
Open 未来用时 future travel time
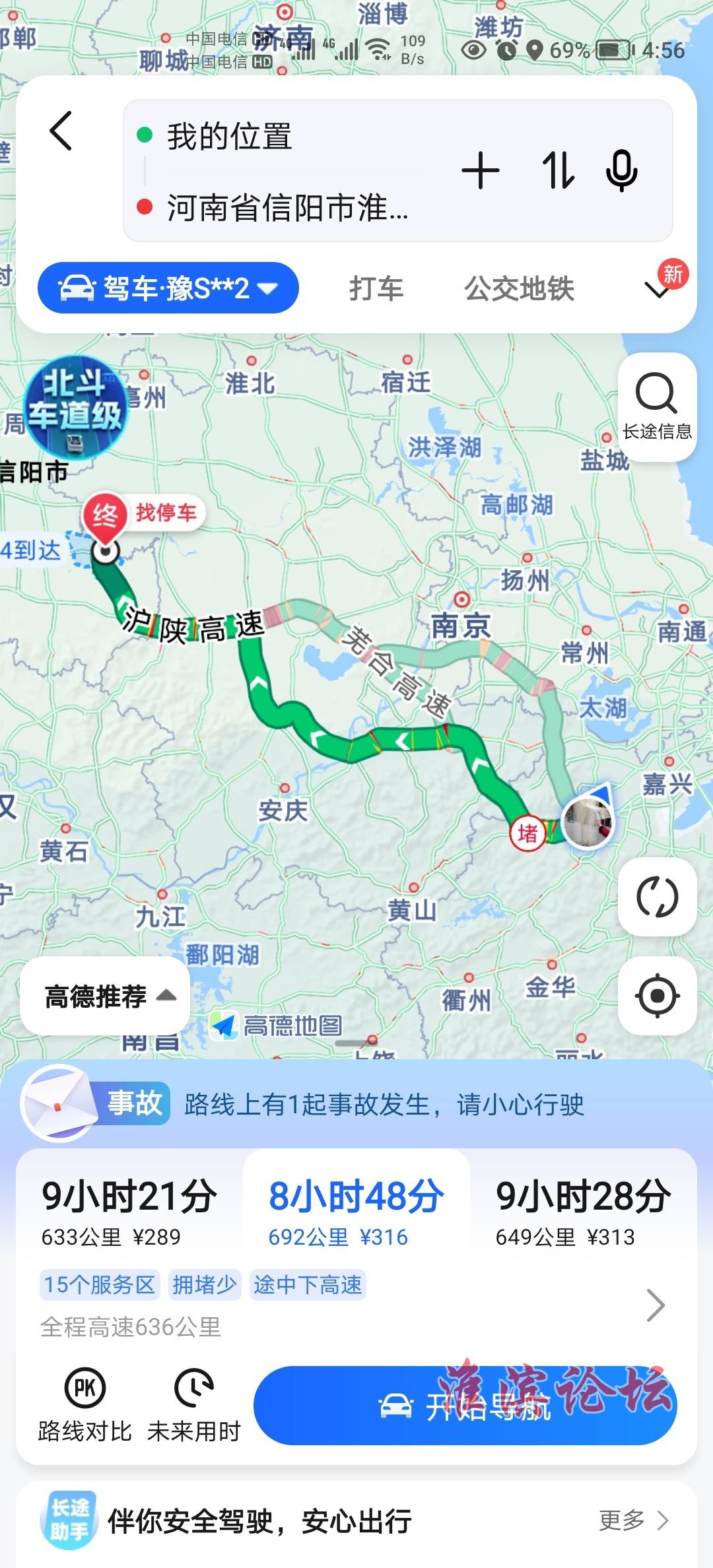click(194, 1404)
